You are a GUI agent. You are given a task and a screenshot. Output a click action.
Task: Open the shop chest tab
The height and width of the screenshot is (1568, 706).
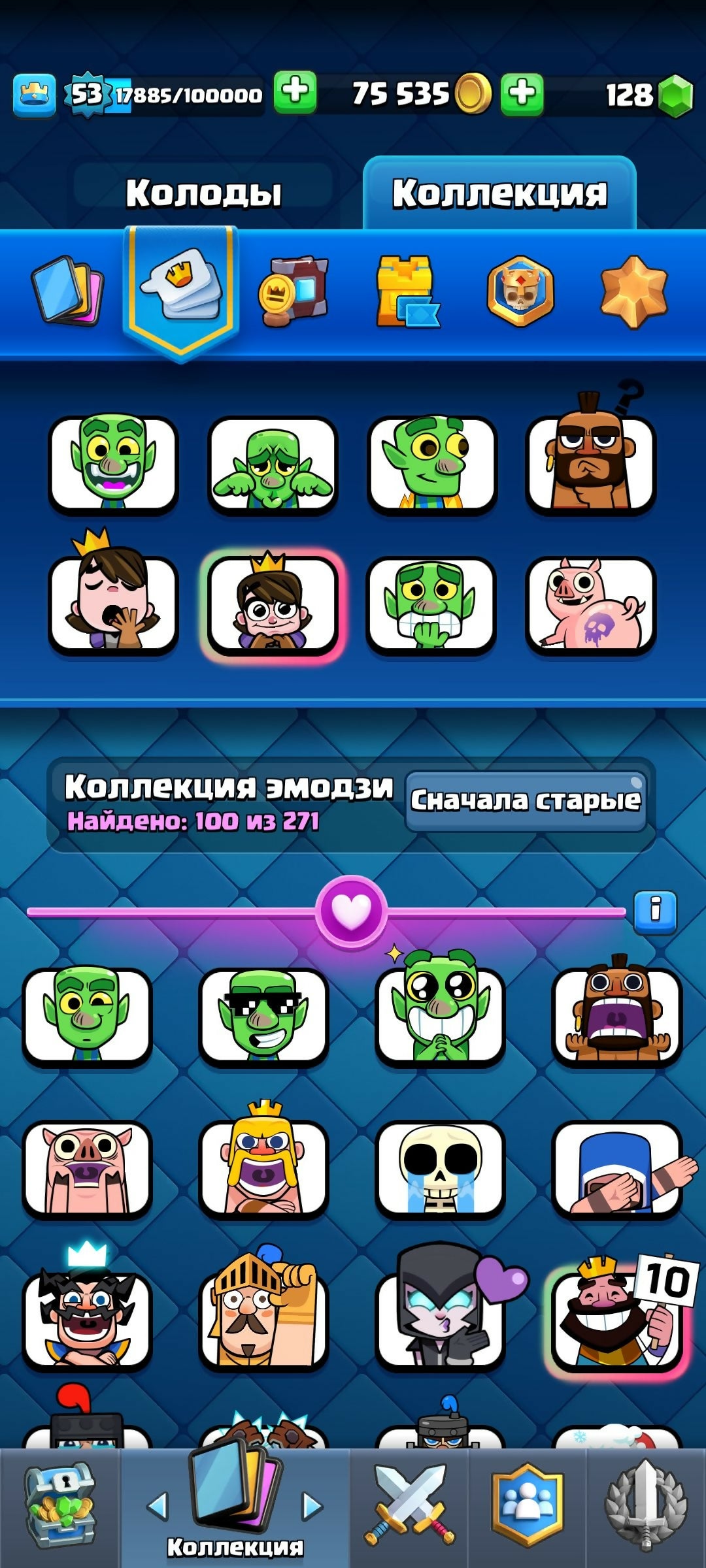tap(60, 1506)
